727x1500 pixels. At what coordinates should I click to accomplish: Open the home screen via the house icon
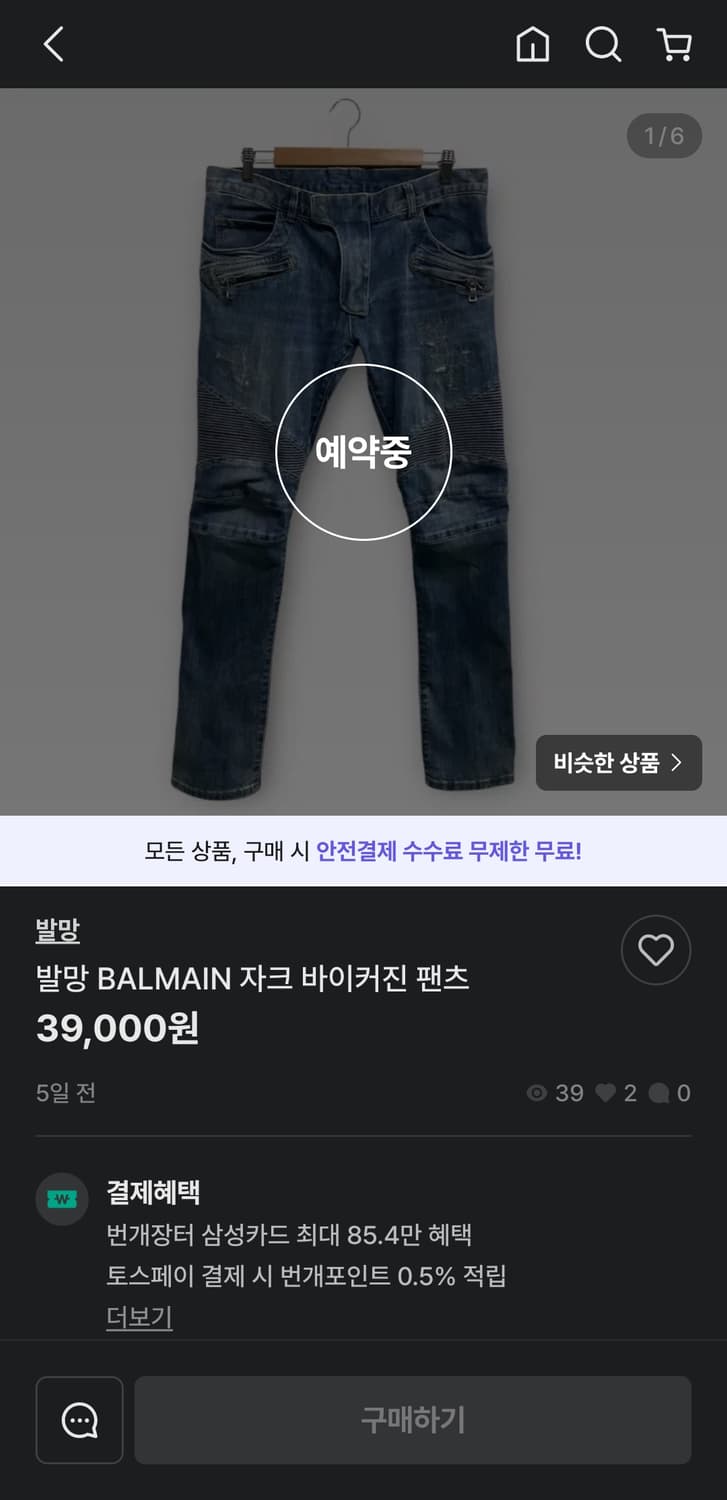(533, 44)
